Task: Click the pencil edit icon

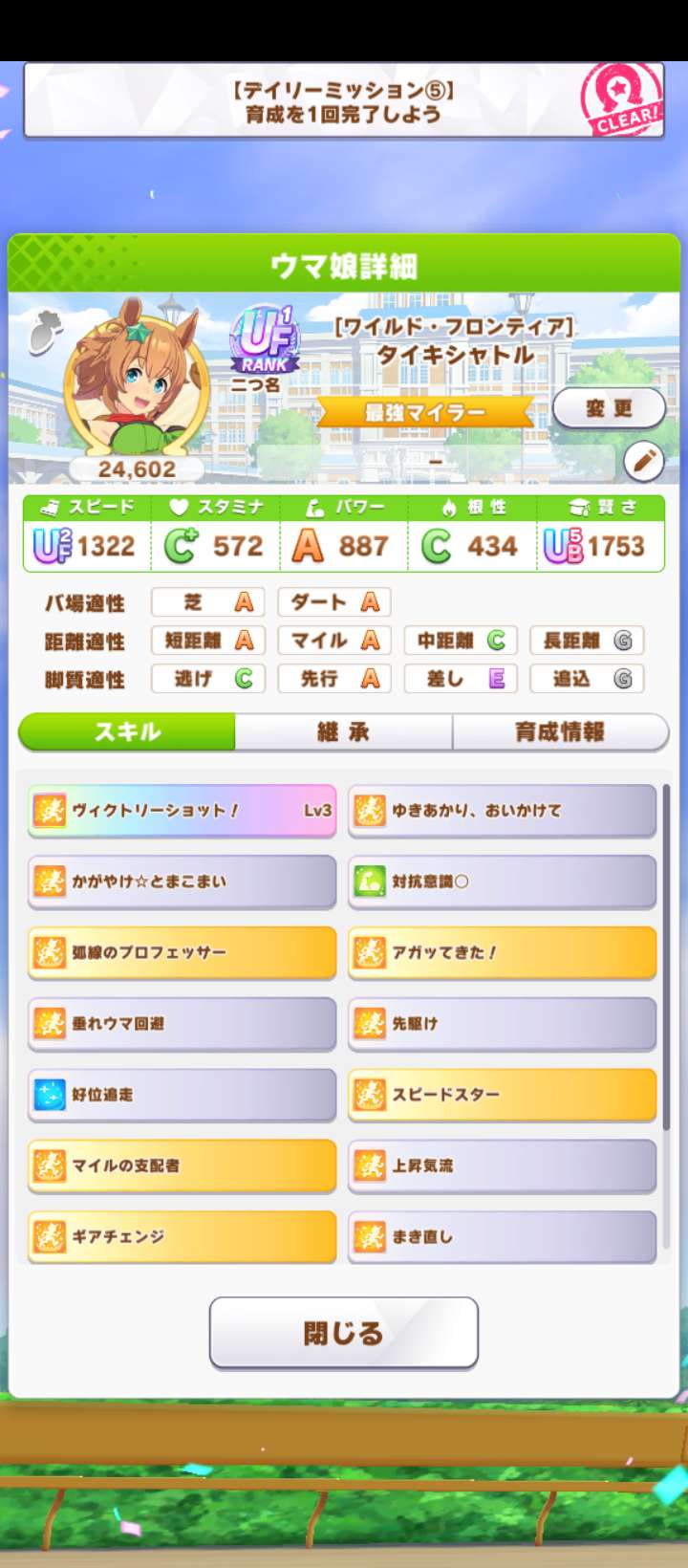Action: [x=645, y=461]
